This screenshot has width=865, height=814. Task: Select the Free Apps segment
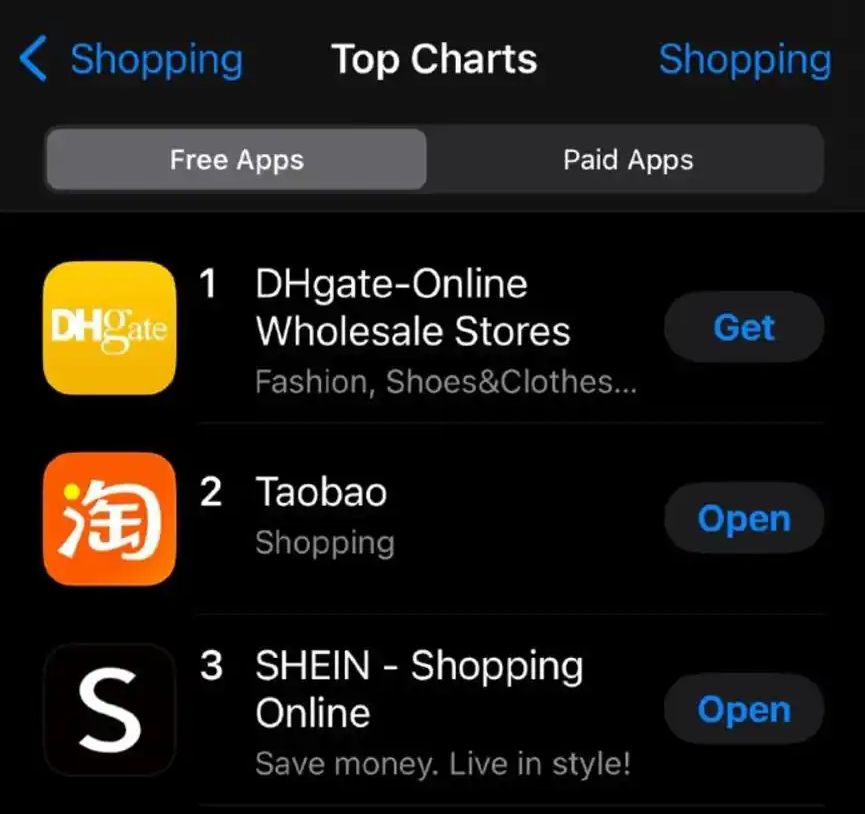[237, 160]
